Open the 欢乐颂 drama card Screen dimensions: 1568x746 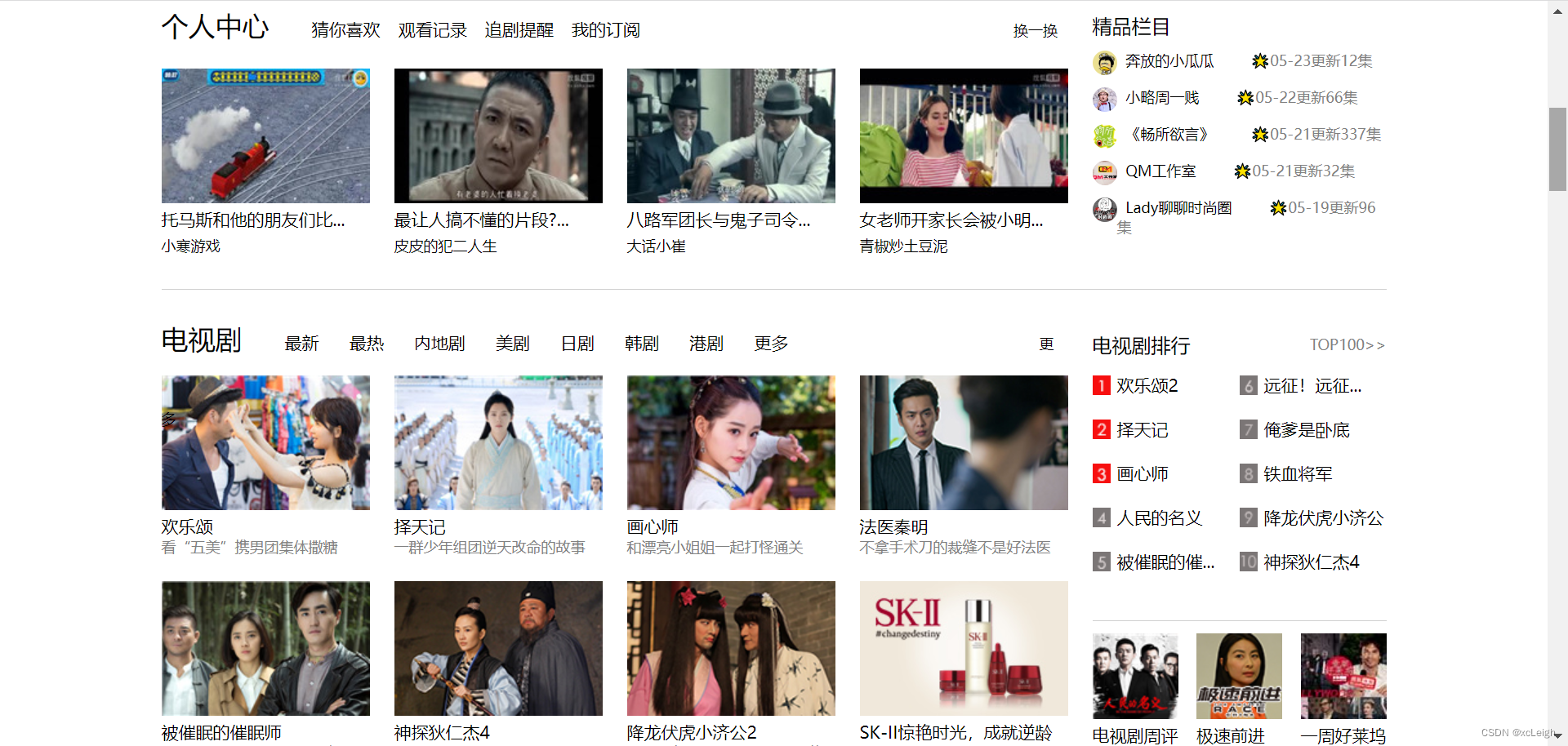coord(265,442)
